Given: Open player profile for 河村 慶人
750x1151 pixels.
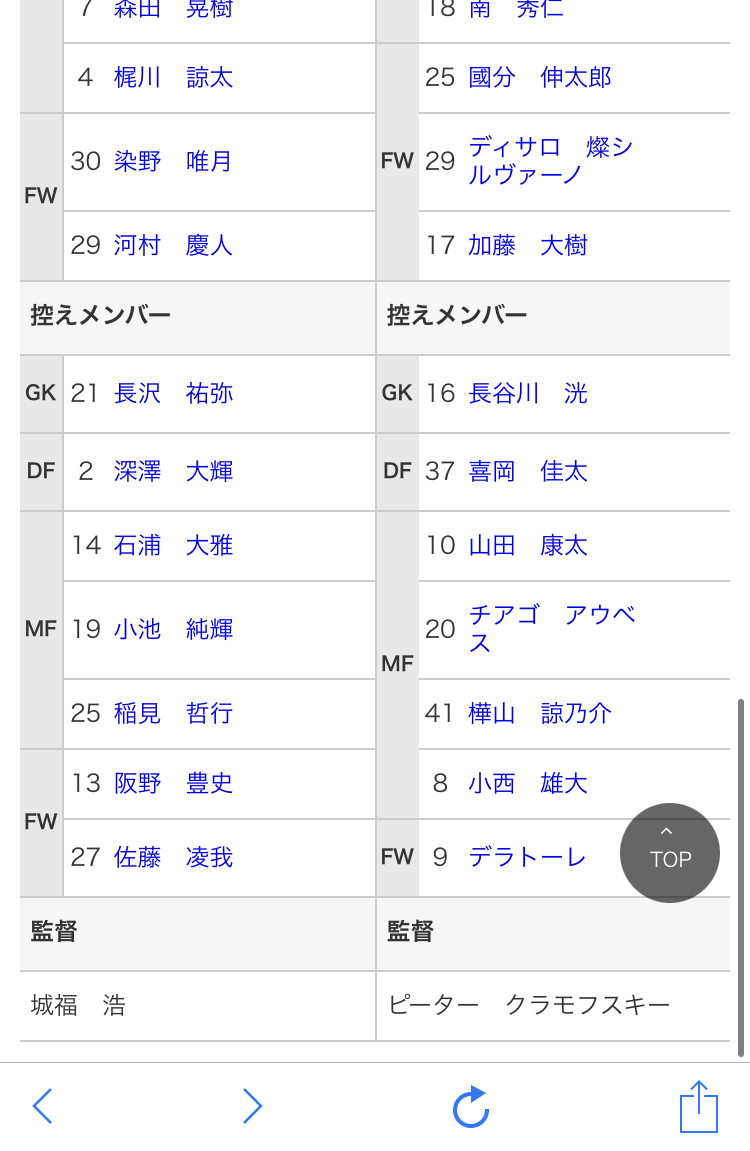Looking at the screenshot, I should click(x=173, y=245).
